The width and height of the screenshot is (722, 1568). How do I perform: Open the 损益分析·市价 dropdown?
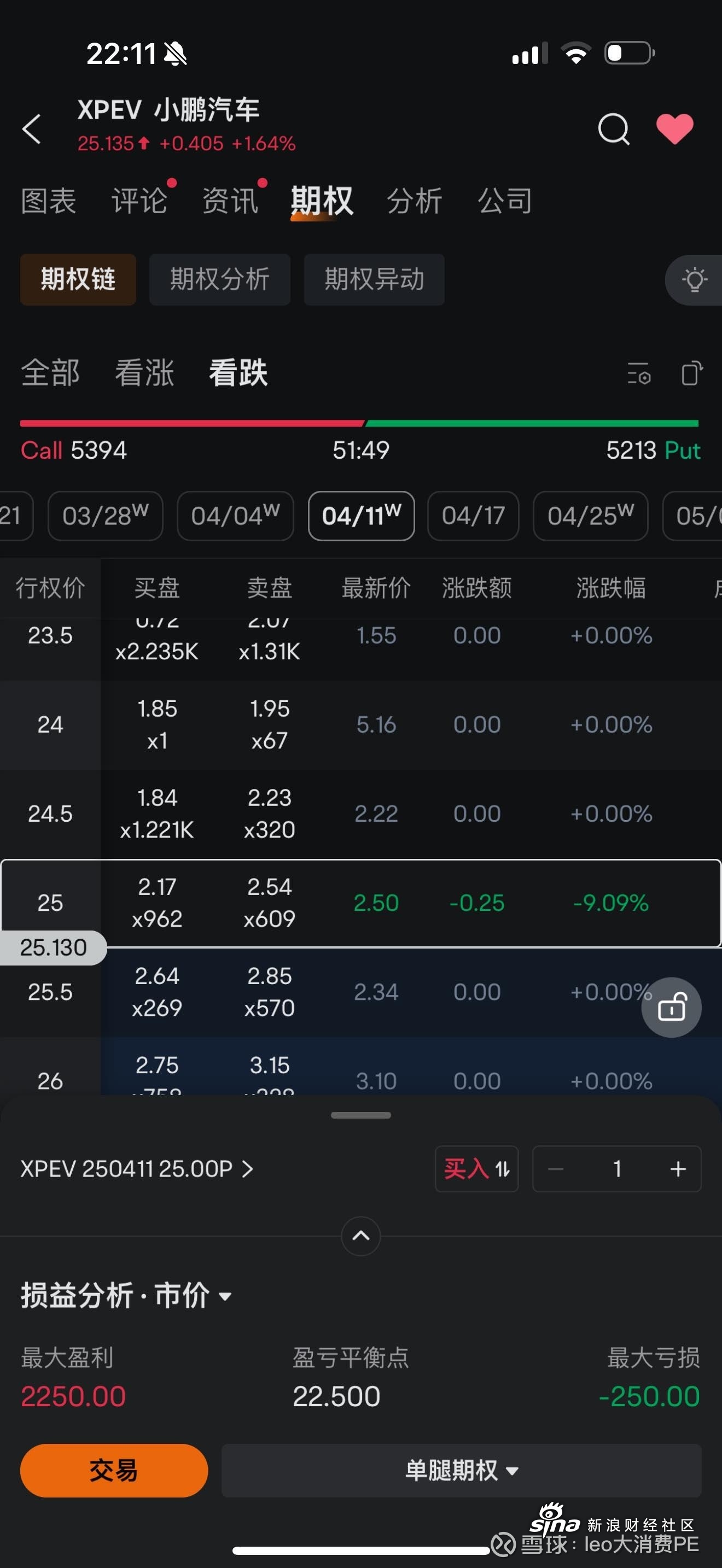pyautogui.click(x=127, y=1295)
